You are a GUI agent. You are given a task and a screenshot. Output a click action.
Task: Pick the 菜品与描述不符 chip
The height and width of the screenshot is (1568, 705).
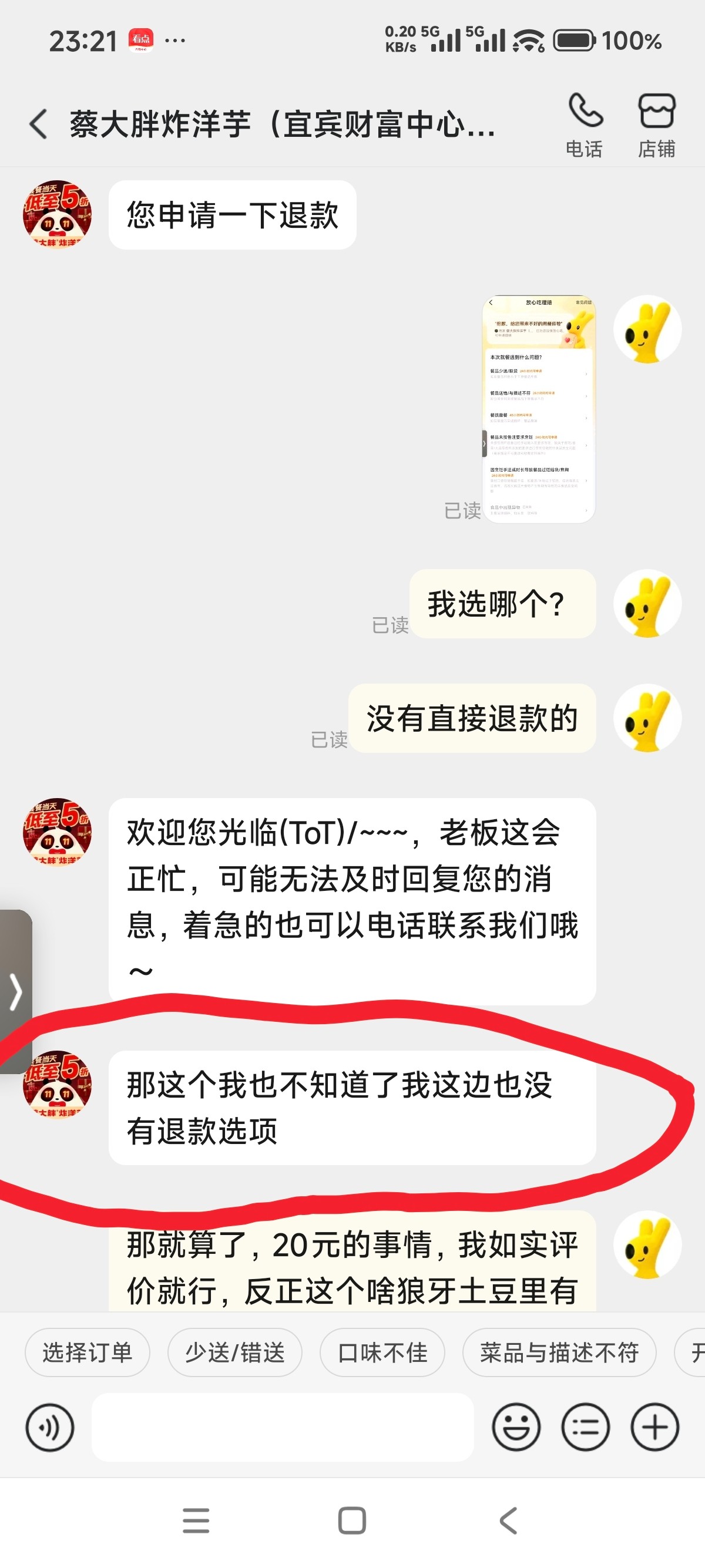[559, 1352]
